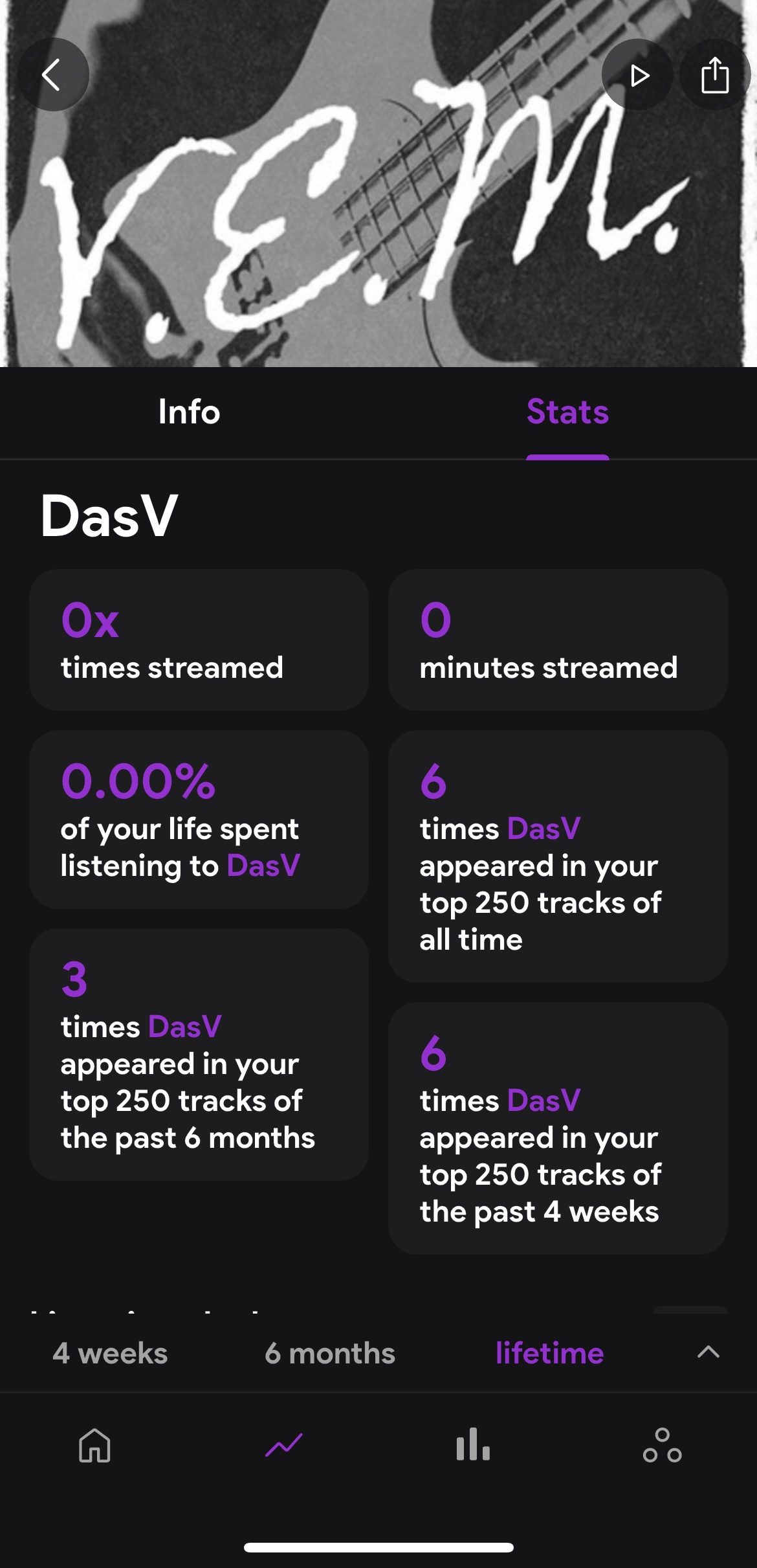757x1568 pixels.
Task: Open the trends line chart tab
Action: coord(283,1445)
